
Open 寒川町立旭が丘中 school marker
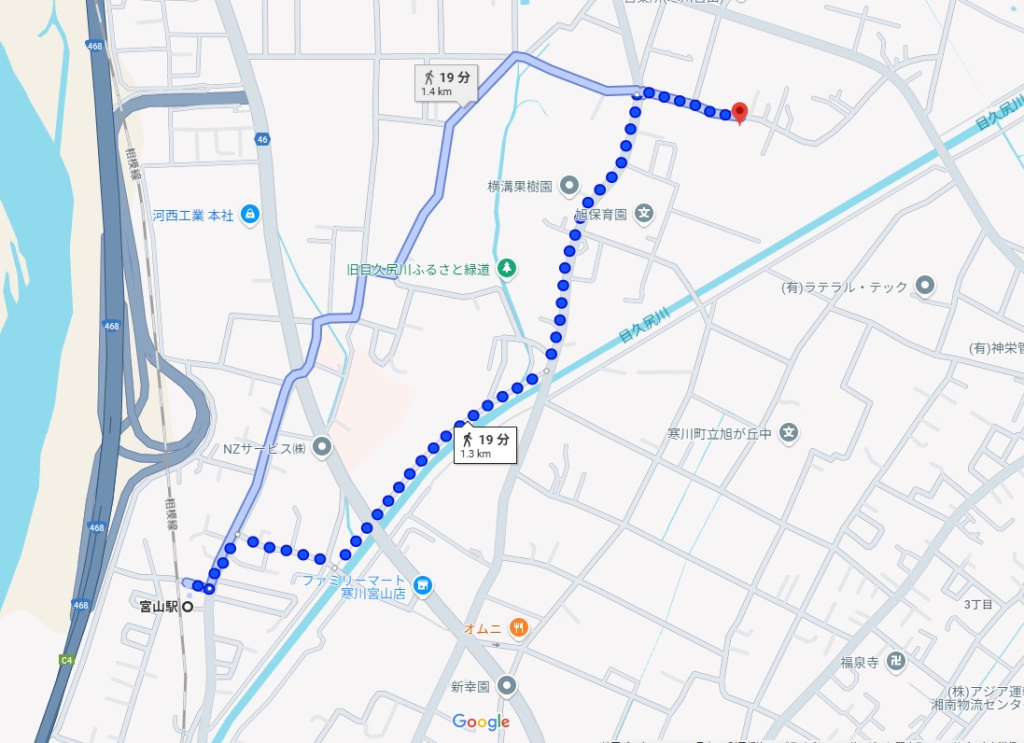(790, 433)
